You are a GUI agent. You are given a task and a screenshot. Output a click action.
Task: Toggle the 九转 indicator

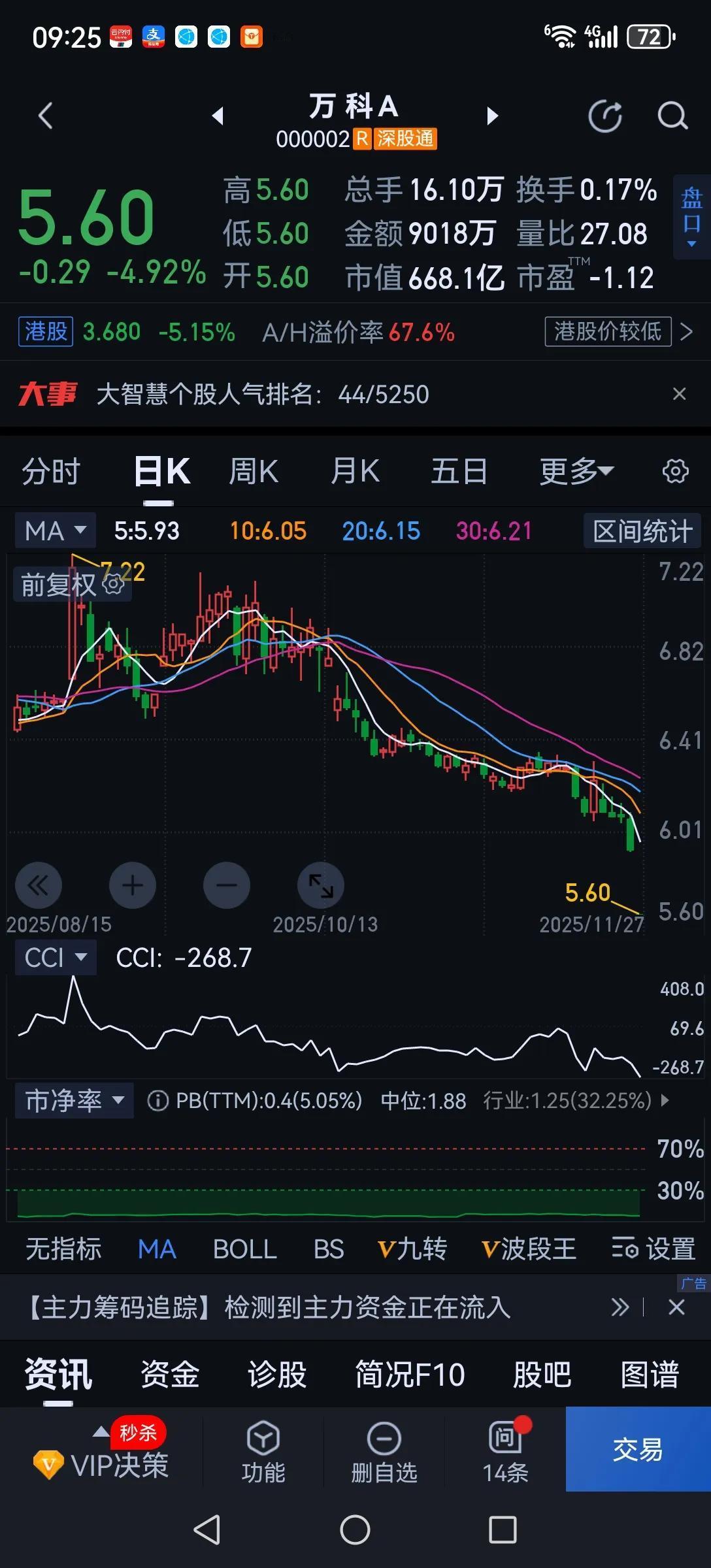(412, 1249)
